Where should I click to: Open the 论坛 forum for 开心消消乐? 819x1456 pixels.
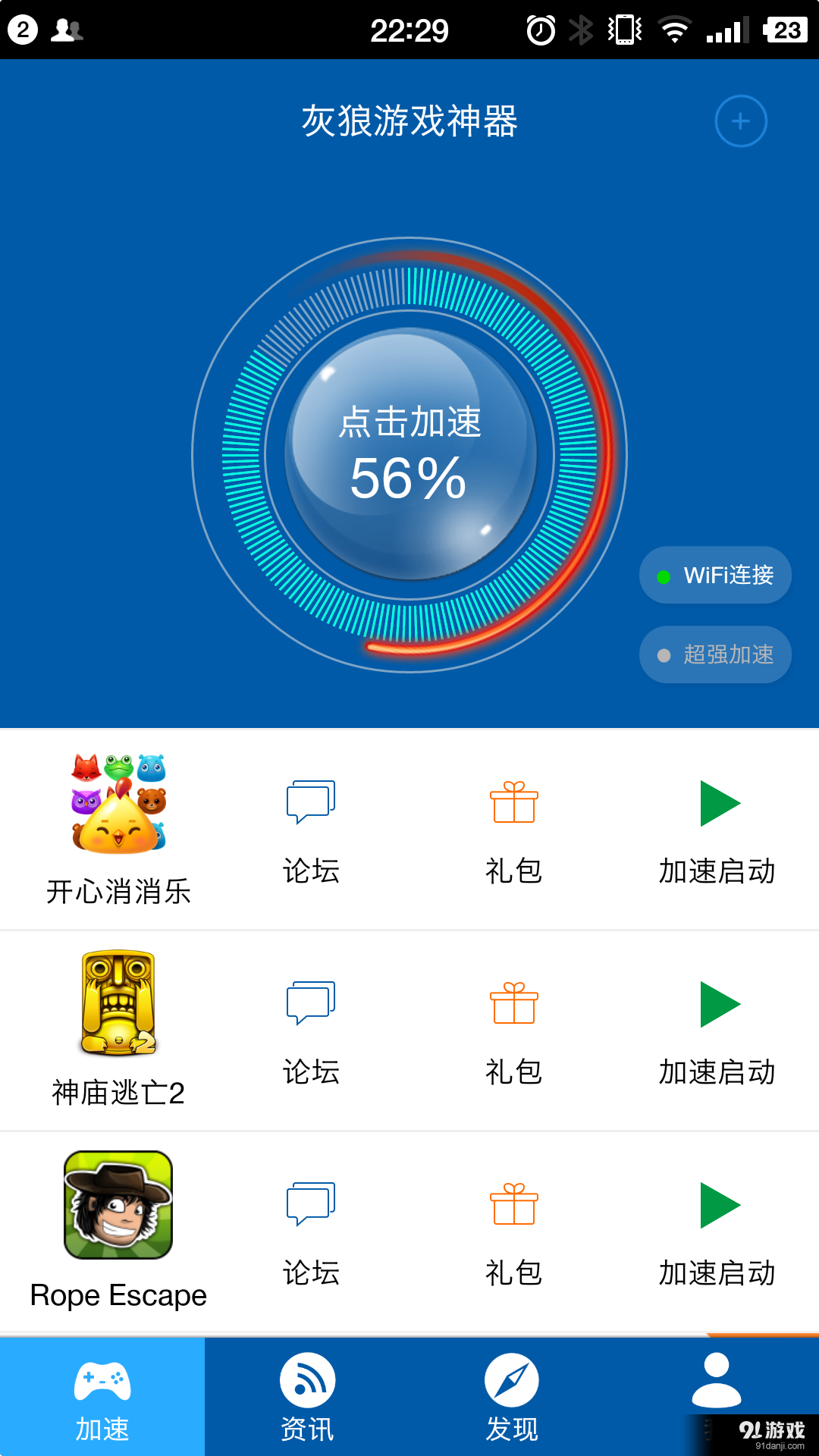[x=310, y=827]
